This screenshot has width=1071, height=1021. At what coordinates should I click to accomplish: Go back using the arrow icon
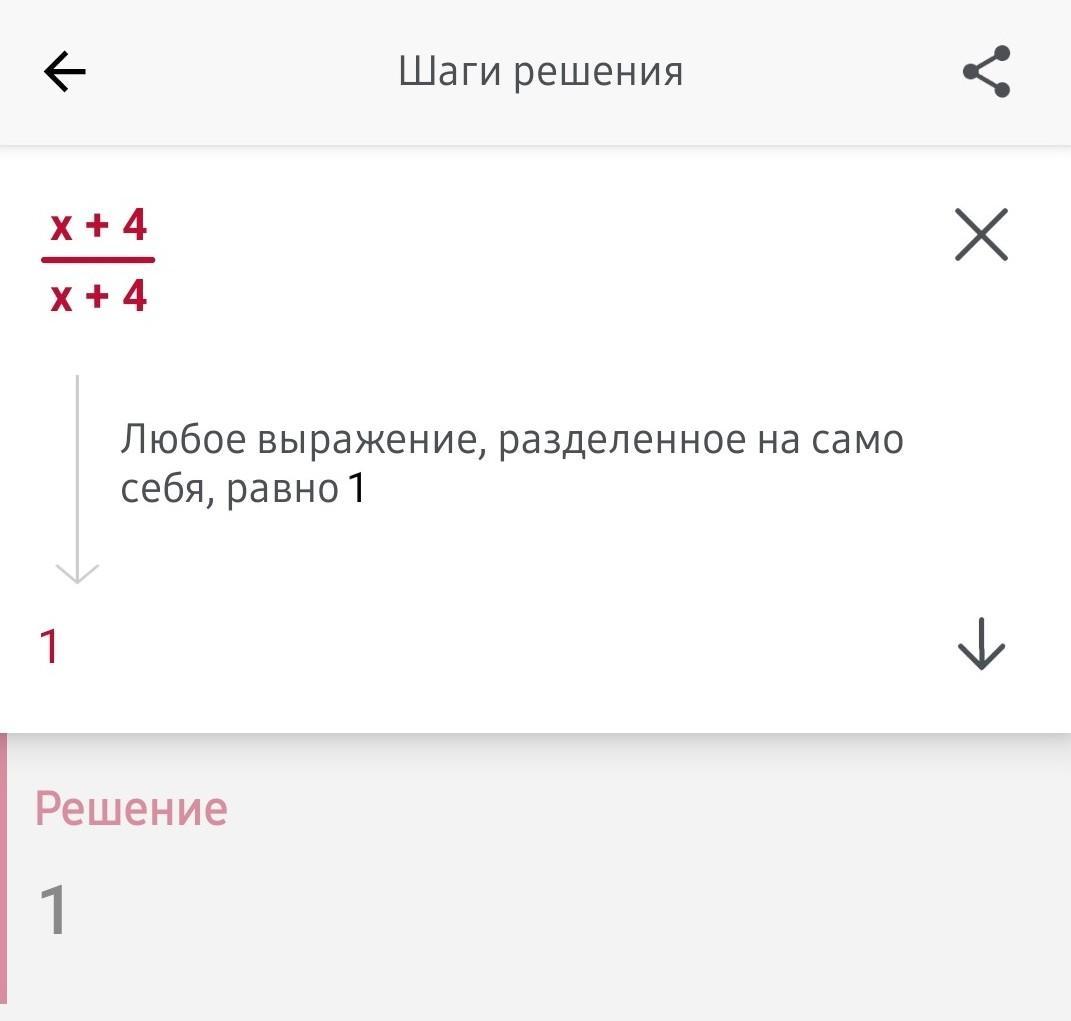click(65, 72)
